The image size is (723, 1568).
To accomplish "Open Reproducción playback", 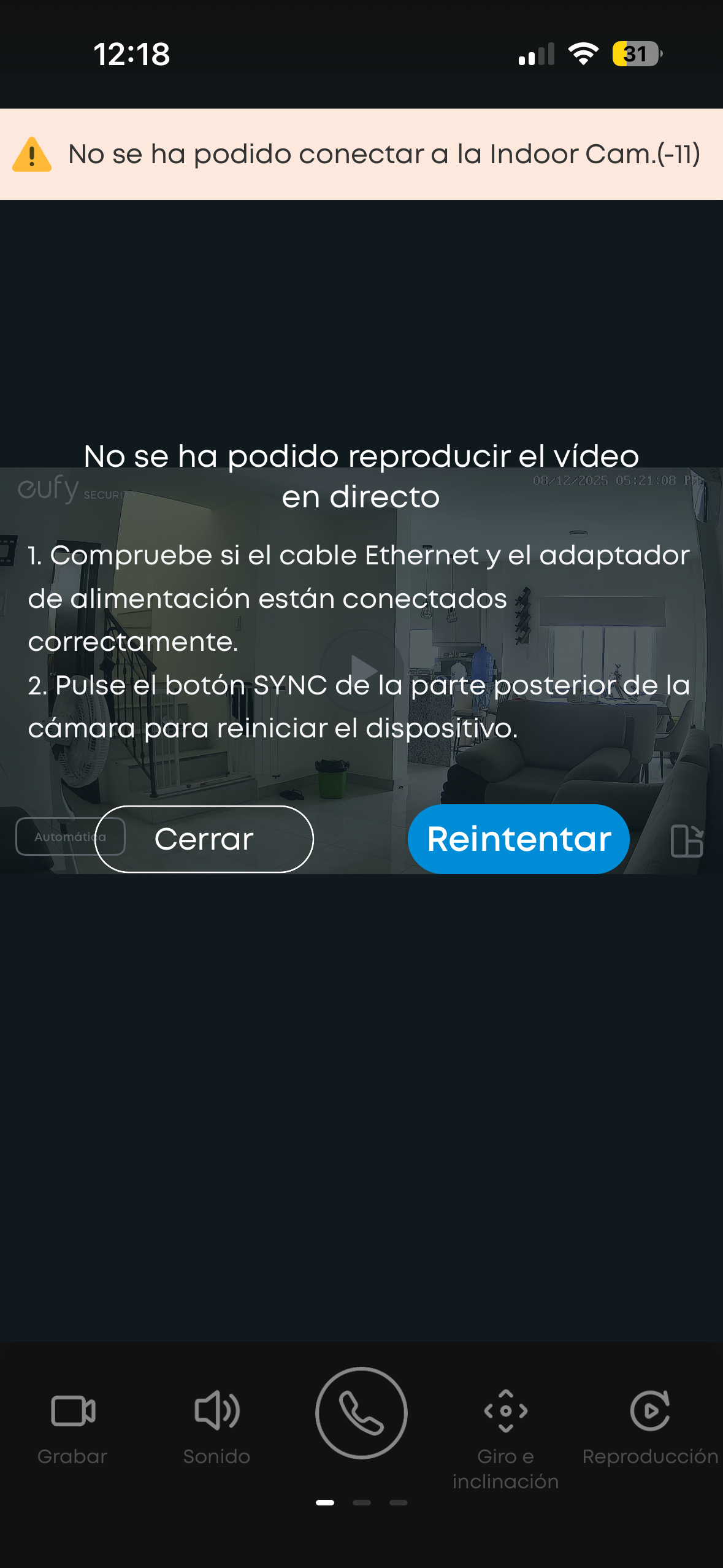I will tap(649, 1424).
